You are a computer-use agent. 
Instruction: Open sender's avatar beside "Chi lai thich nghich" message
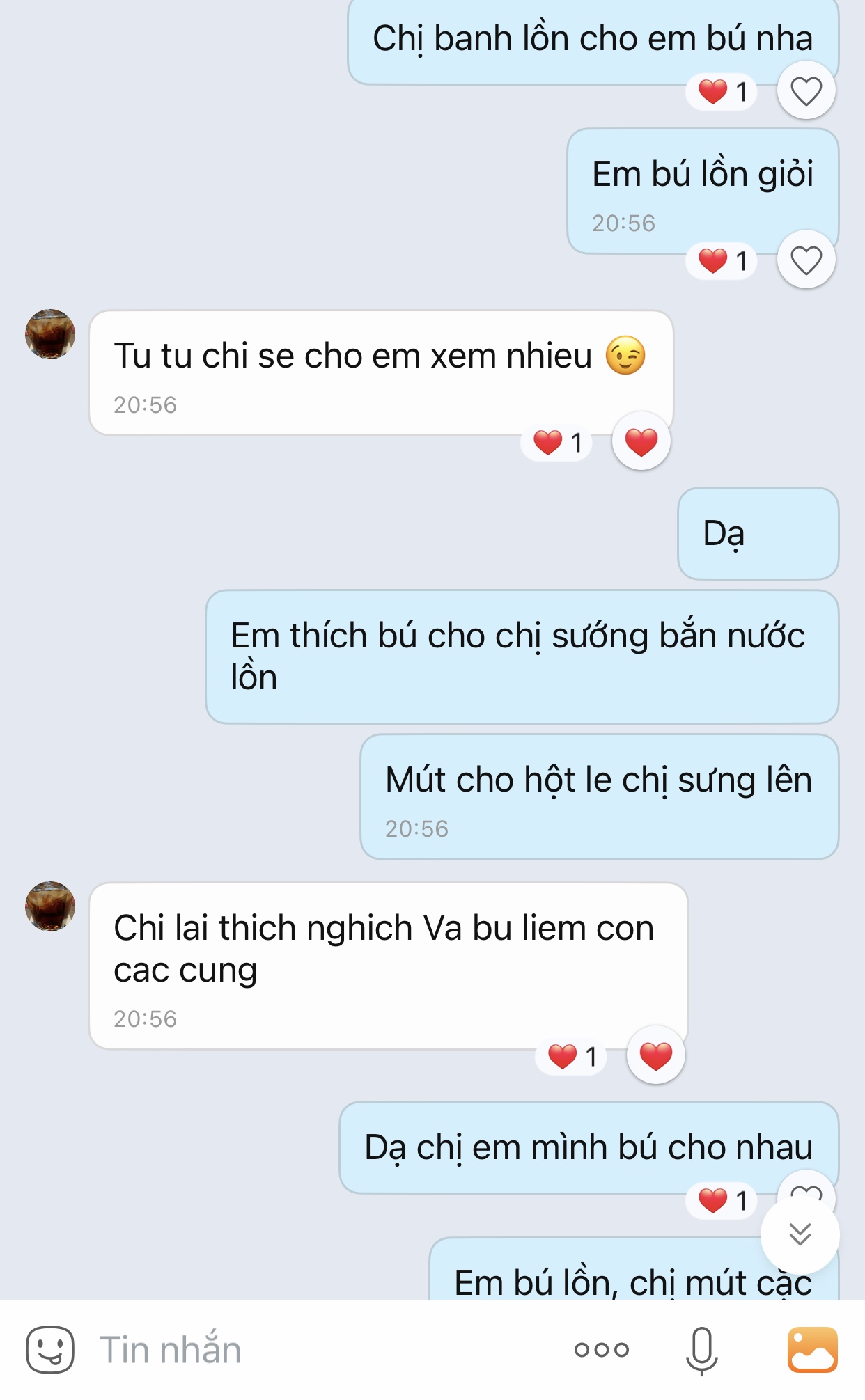click(50, 906)
